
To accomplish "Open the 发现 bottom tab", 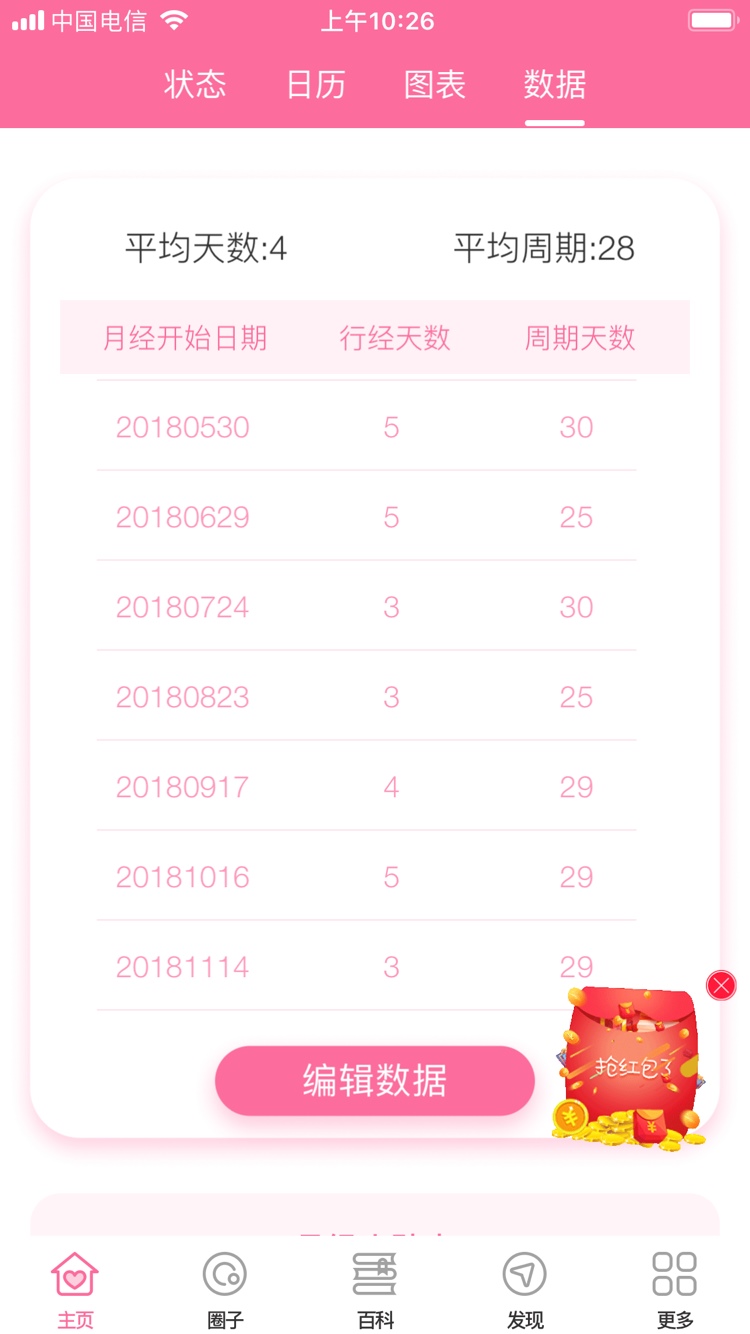I will tap(525, 1288).
